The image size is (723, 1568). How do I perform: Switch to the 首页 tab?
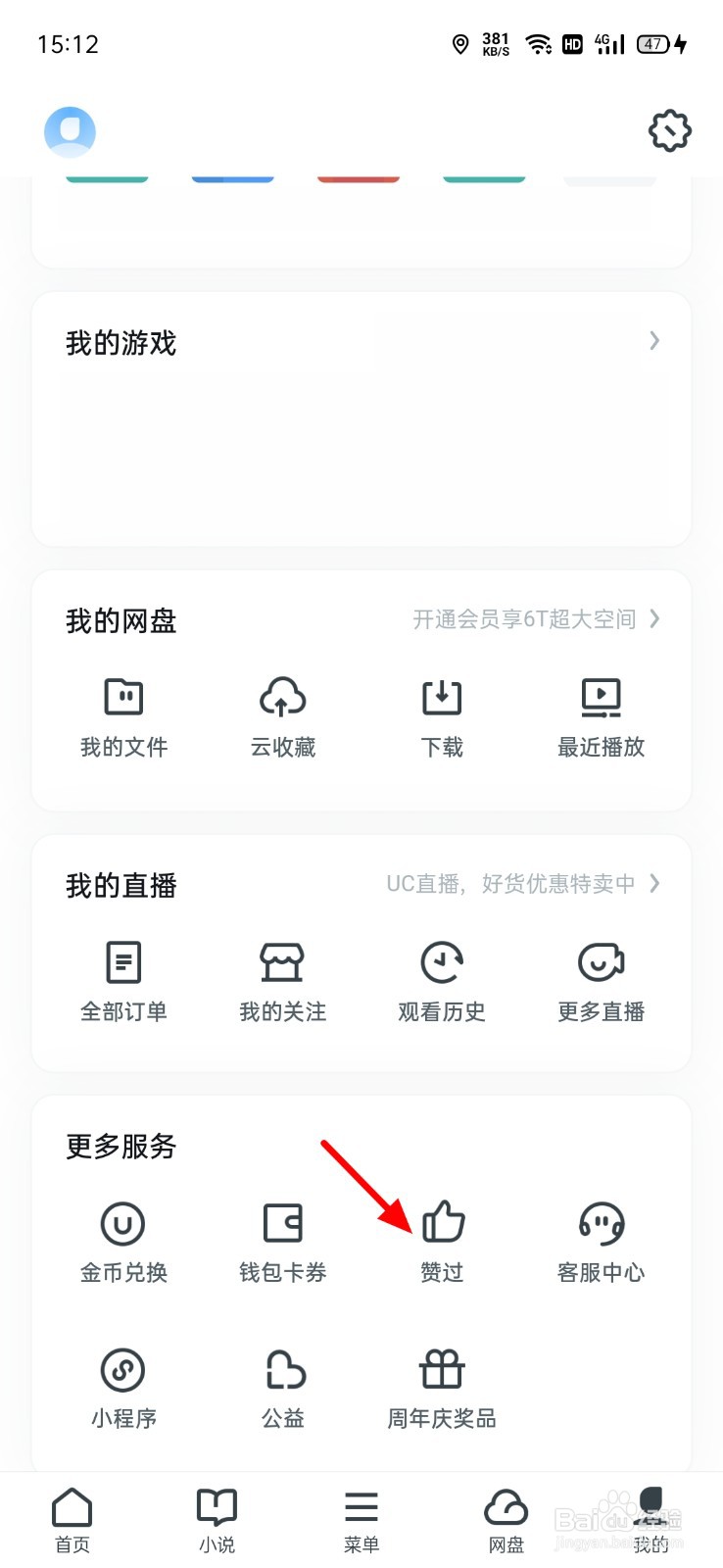[x=72, y=1520]
